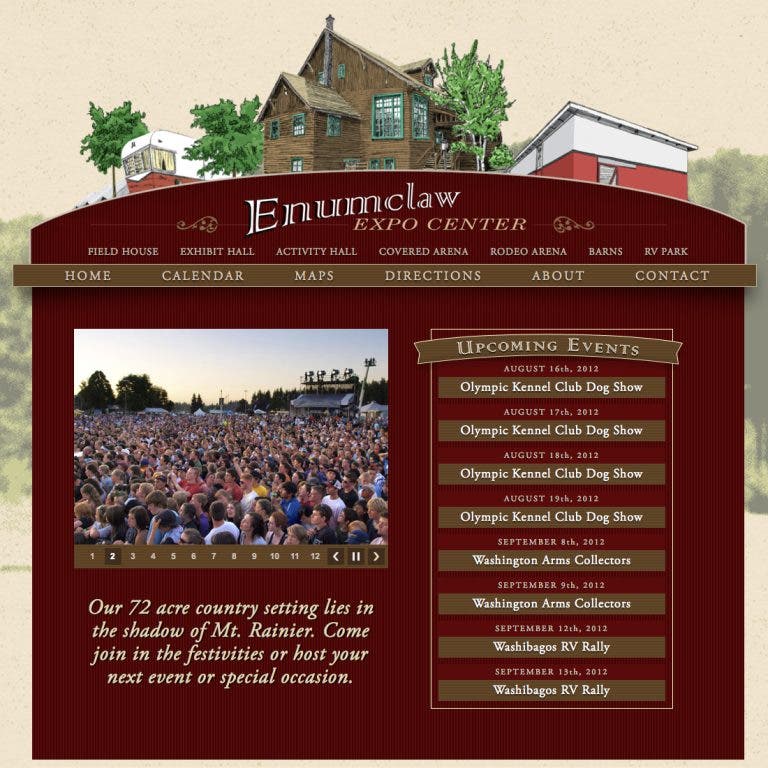Viewport: 768px width, 768px height.
Task: Open the Field House link
Action: pos(123,252)
